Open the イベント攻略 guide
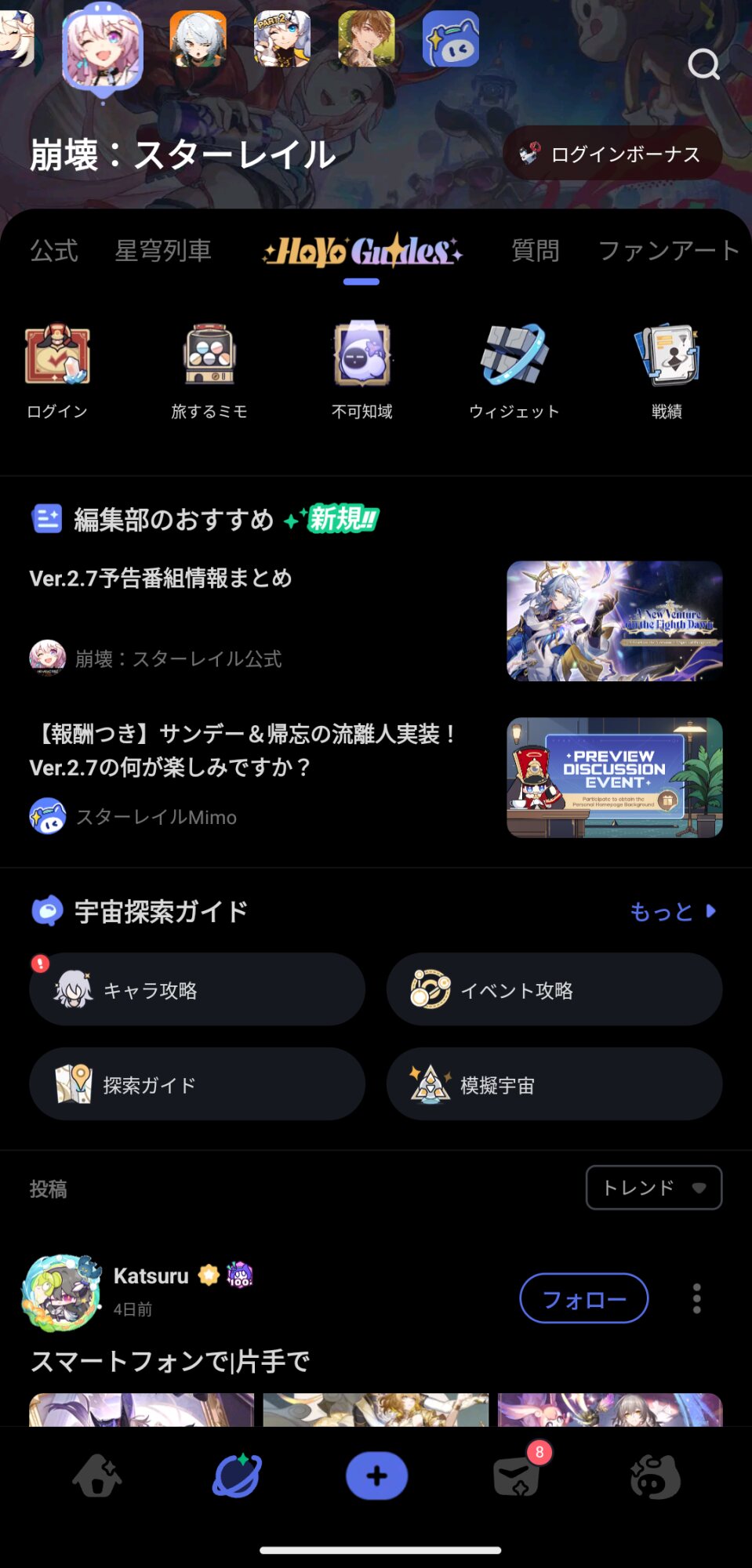Screen dimensions: 752x1568 554,990
